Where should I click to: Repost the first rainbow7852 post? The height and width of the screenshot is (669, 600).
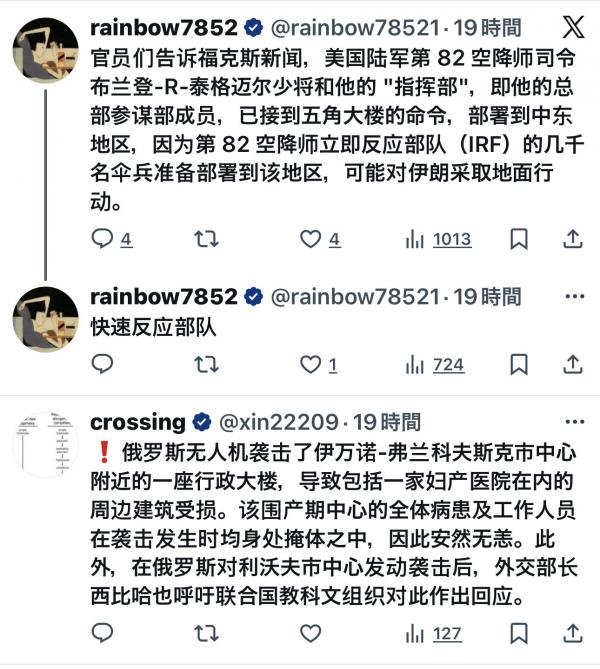(206, 239)
